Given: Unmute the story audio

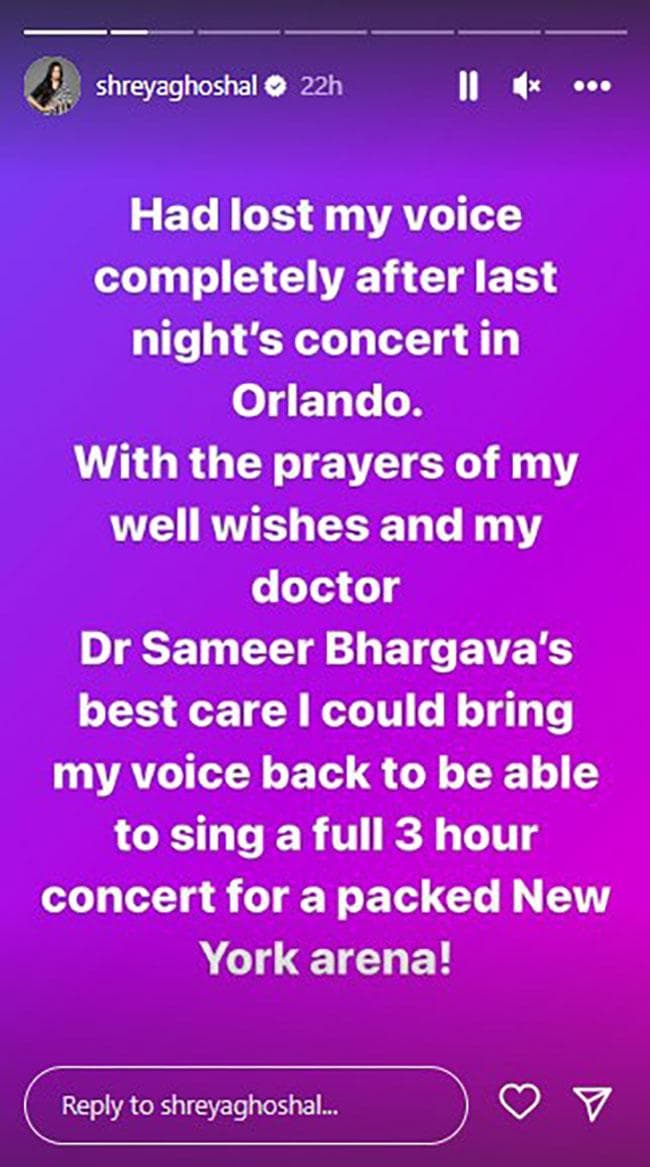Looking at the screenshot, I should click(526, 87).
